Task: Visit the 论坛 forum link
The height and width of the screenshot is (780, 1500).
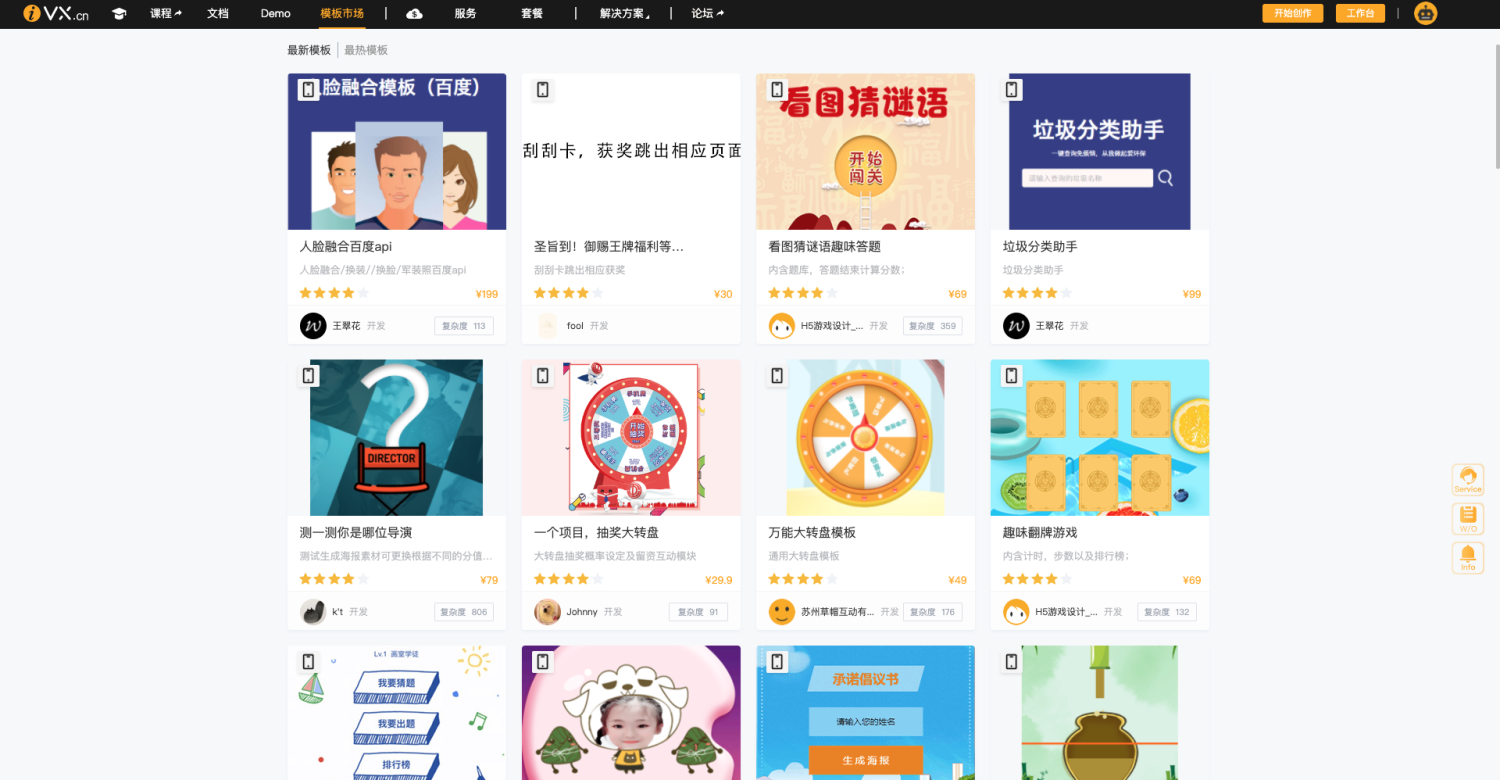Action: pyautogui.click(x=707, y=14)
